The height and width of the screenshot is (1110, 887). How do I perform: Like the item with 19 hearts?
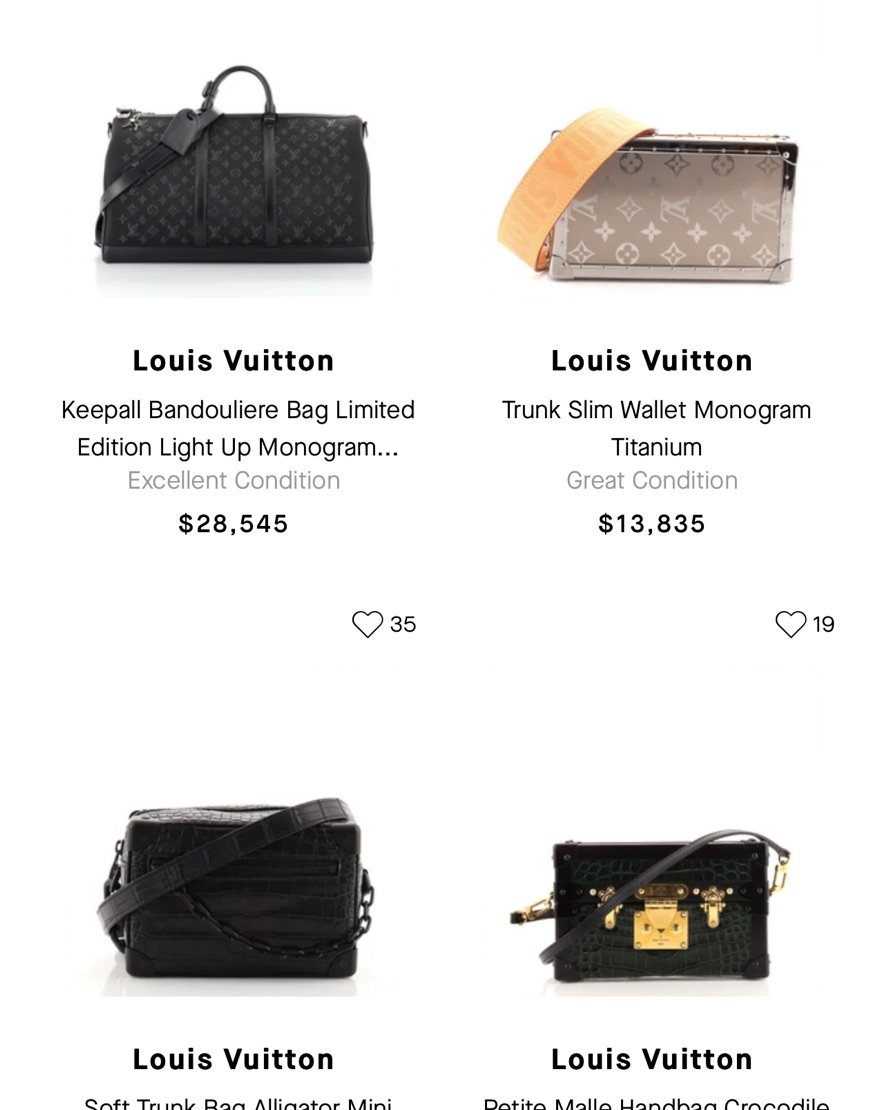point(790,624)
